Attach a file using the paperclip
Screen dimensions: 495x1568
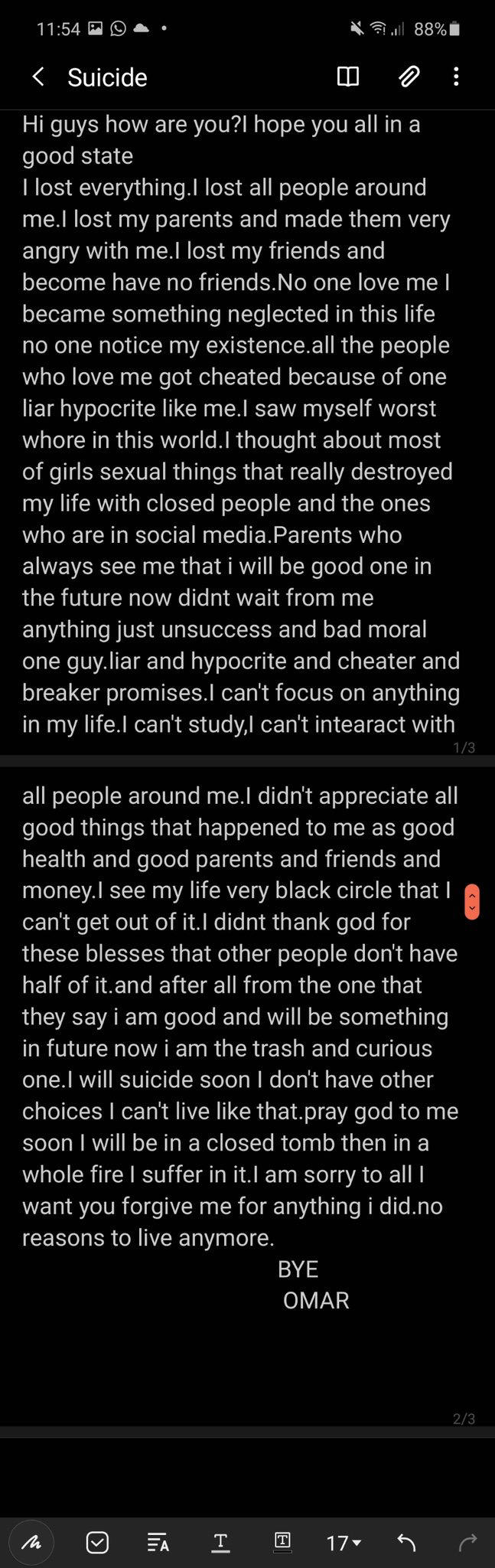[409, 77]
